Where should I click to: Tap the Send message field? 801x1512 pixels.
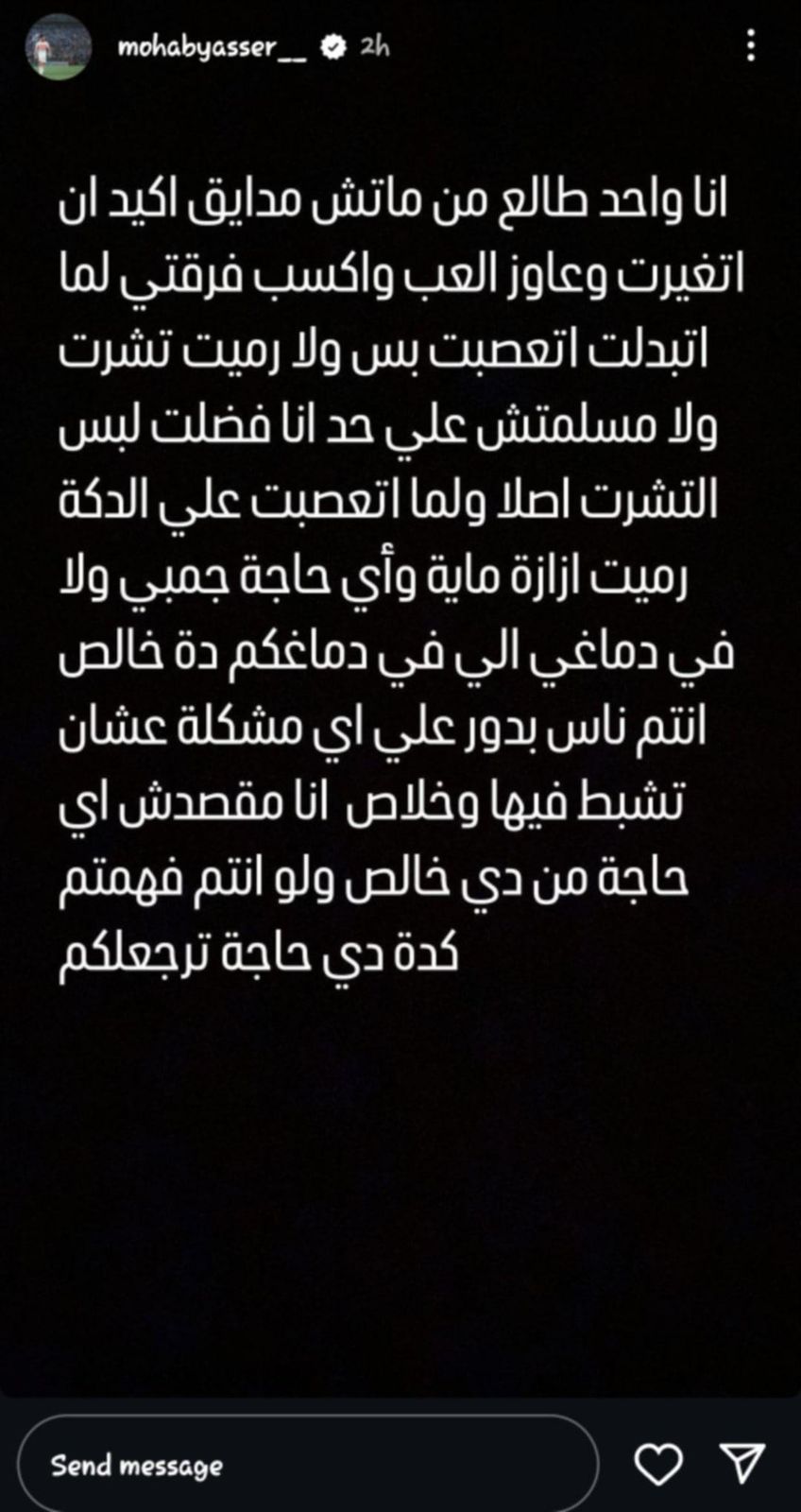(307, 1465)
